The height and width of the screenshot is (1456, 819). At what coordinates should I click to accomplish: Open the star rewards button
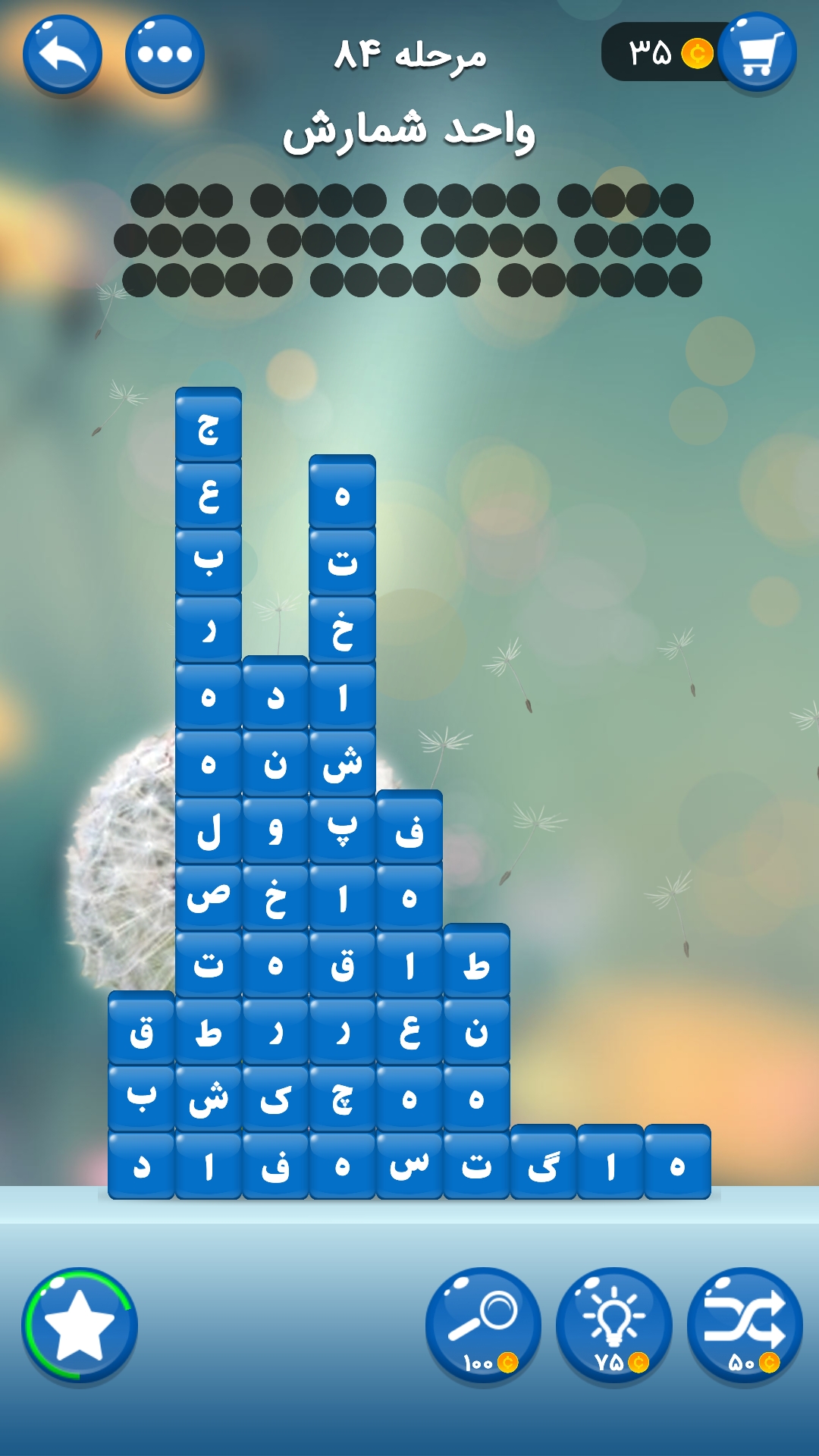coord(80,1326)
